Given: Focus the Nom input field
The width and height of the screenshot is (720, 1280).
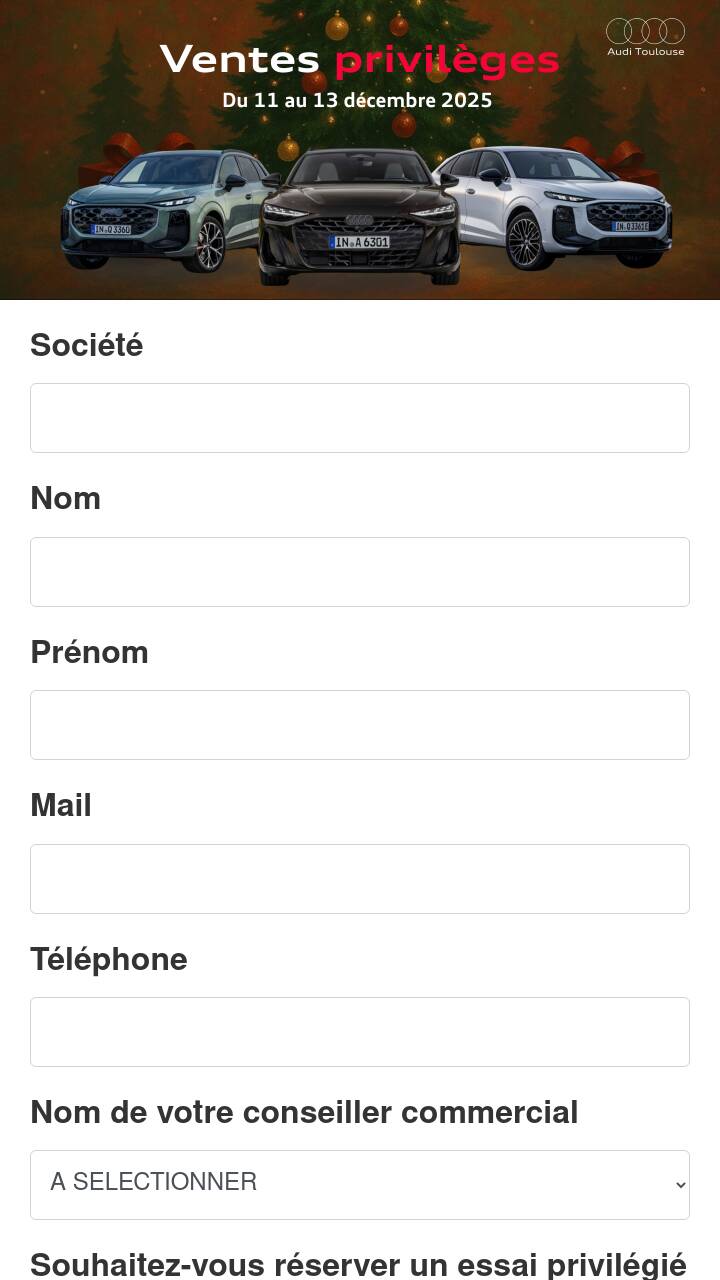Looking at the screenshot, I should tap(360, 572).
